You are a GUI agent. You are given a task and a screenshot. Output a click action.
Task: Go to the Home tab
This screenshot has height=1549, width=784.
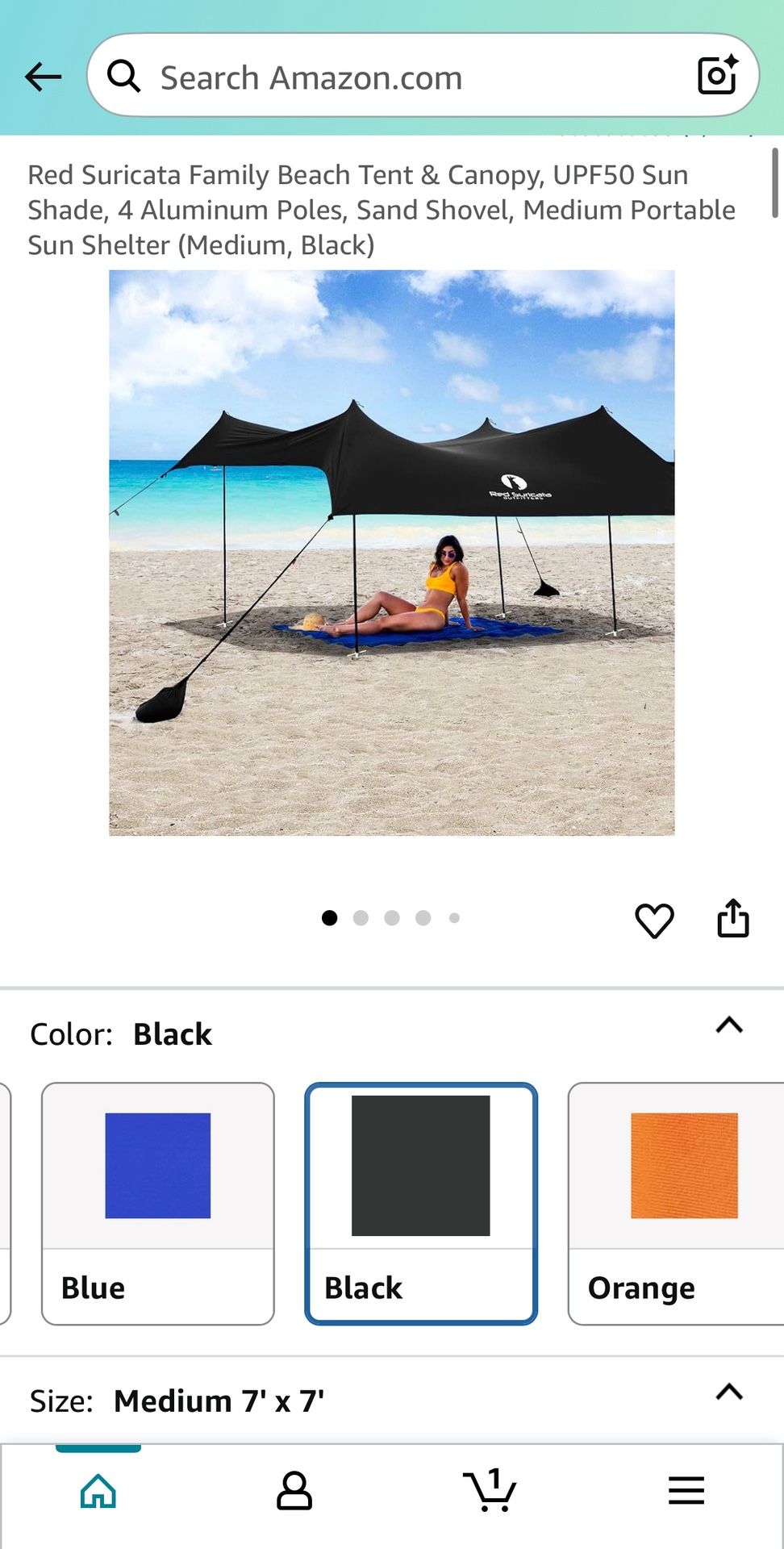click(98, 1491)
